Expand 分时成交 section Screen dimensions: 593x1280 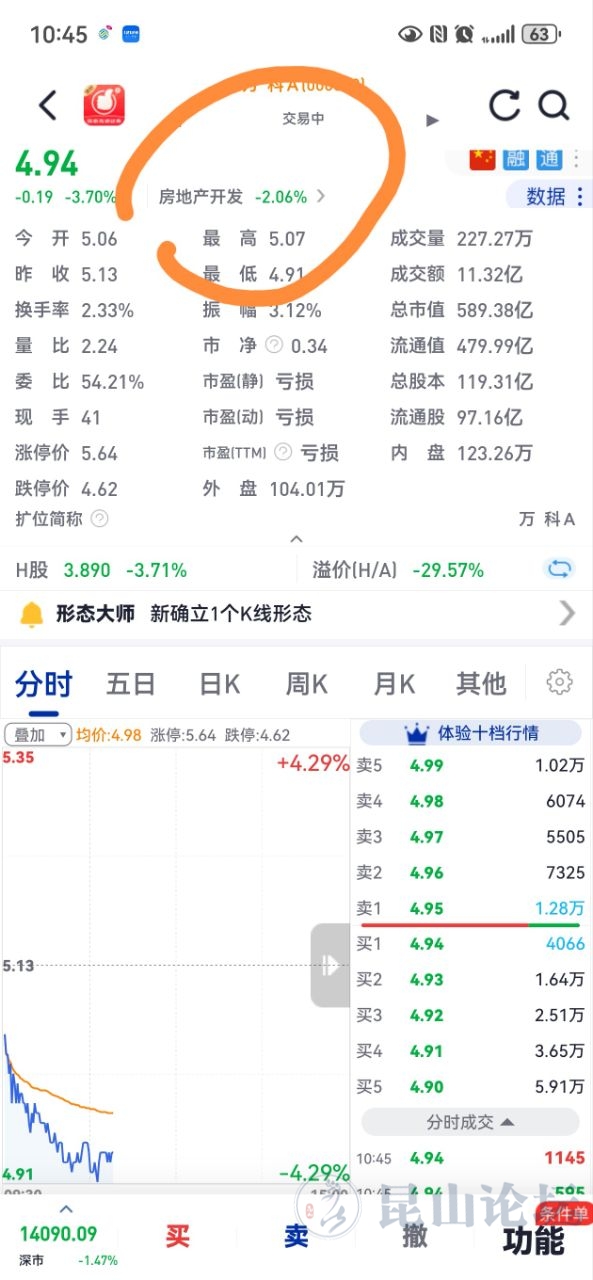pos(470,1122)
